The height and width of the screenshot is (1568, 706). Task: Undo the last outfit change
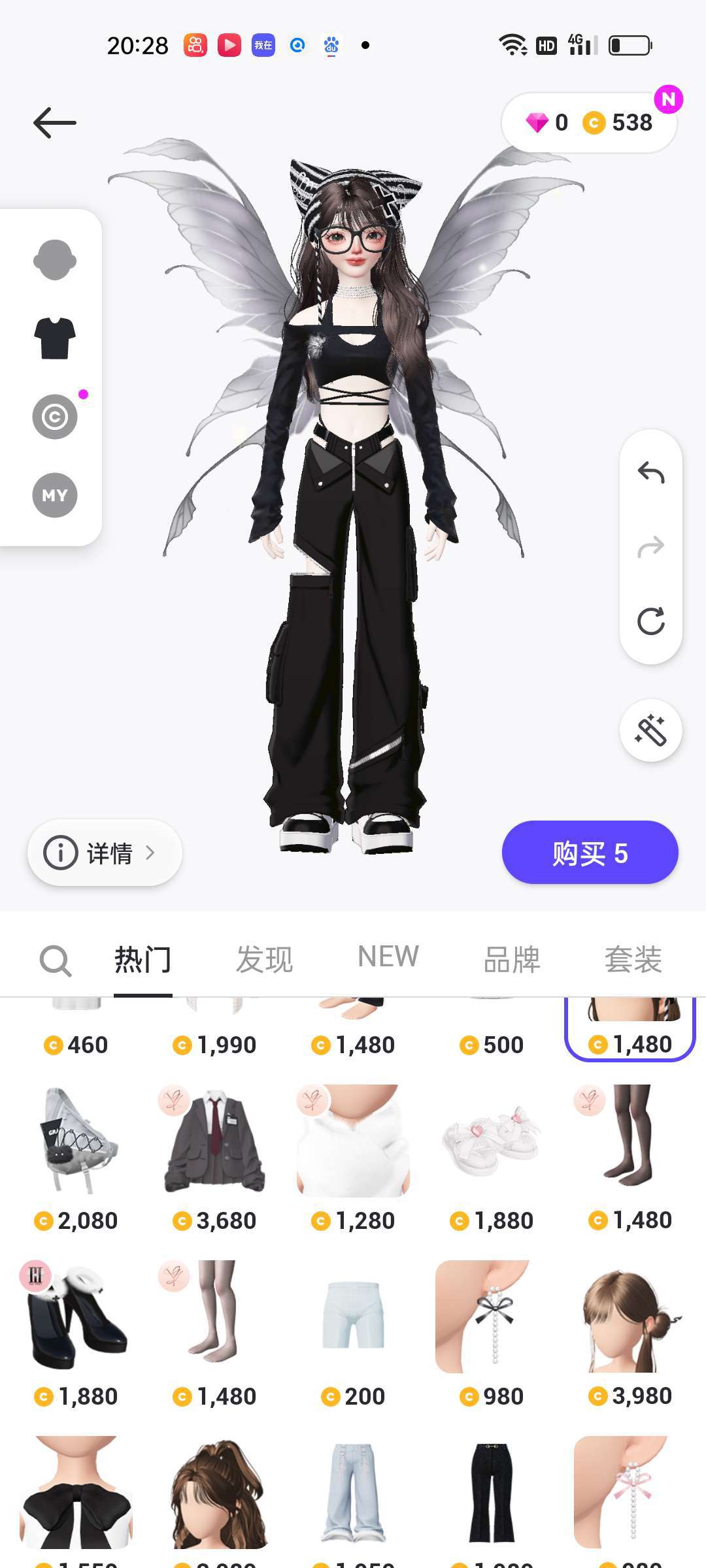(x=650, y=472)
